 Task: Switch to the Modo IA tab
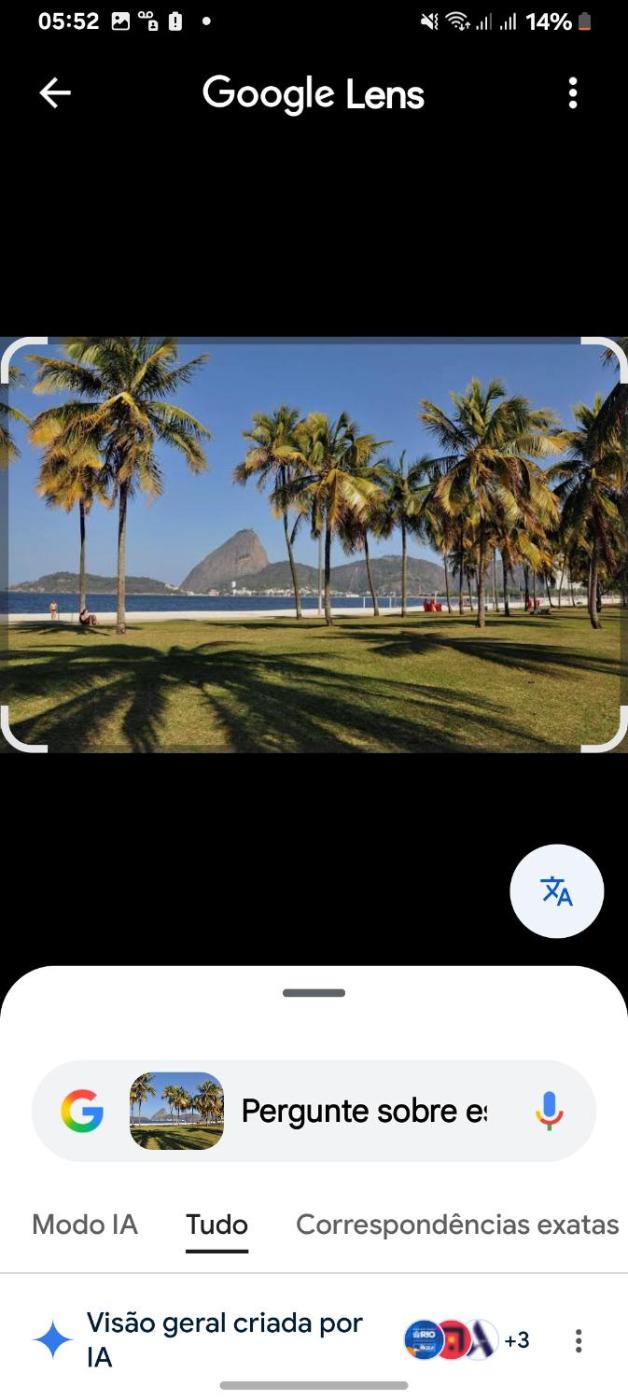[x=85, y=1224]
